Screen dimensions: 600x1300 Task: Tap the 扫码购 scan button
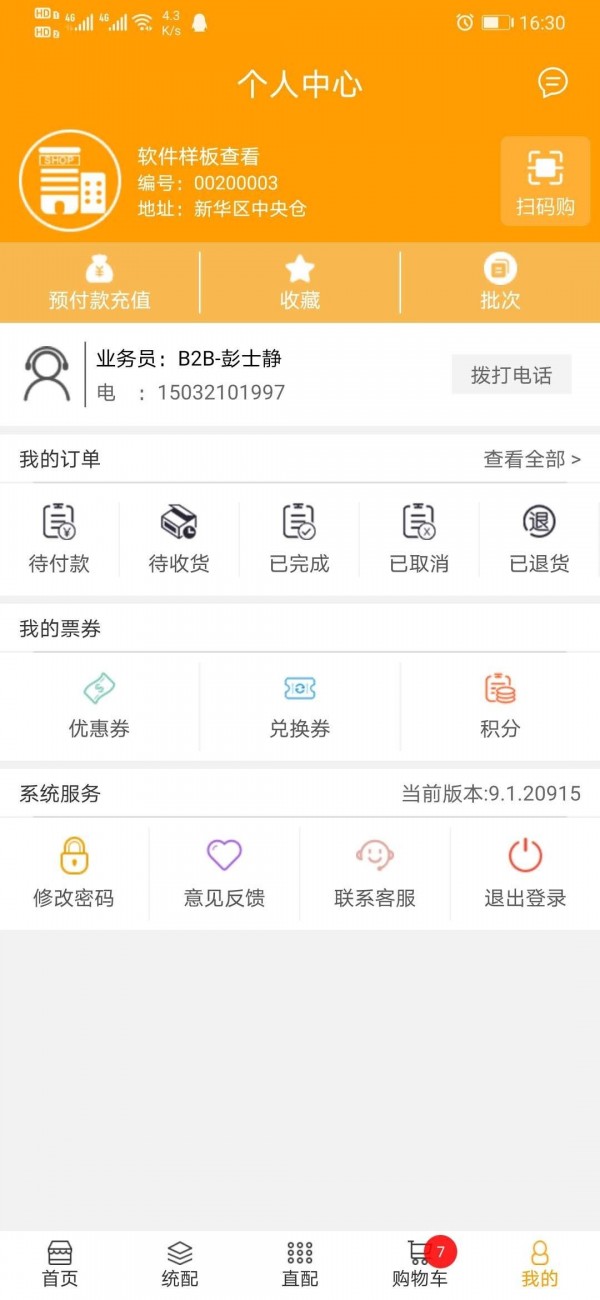pos(545,181)
